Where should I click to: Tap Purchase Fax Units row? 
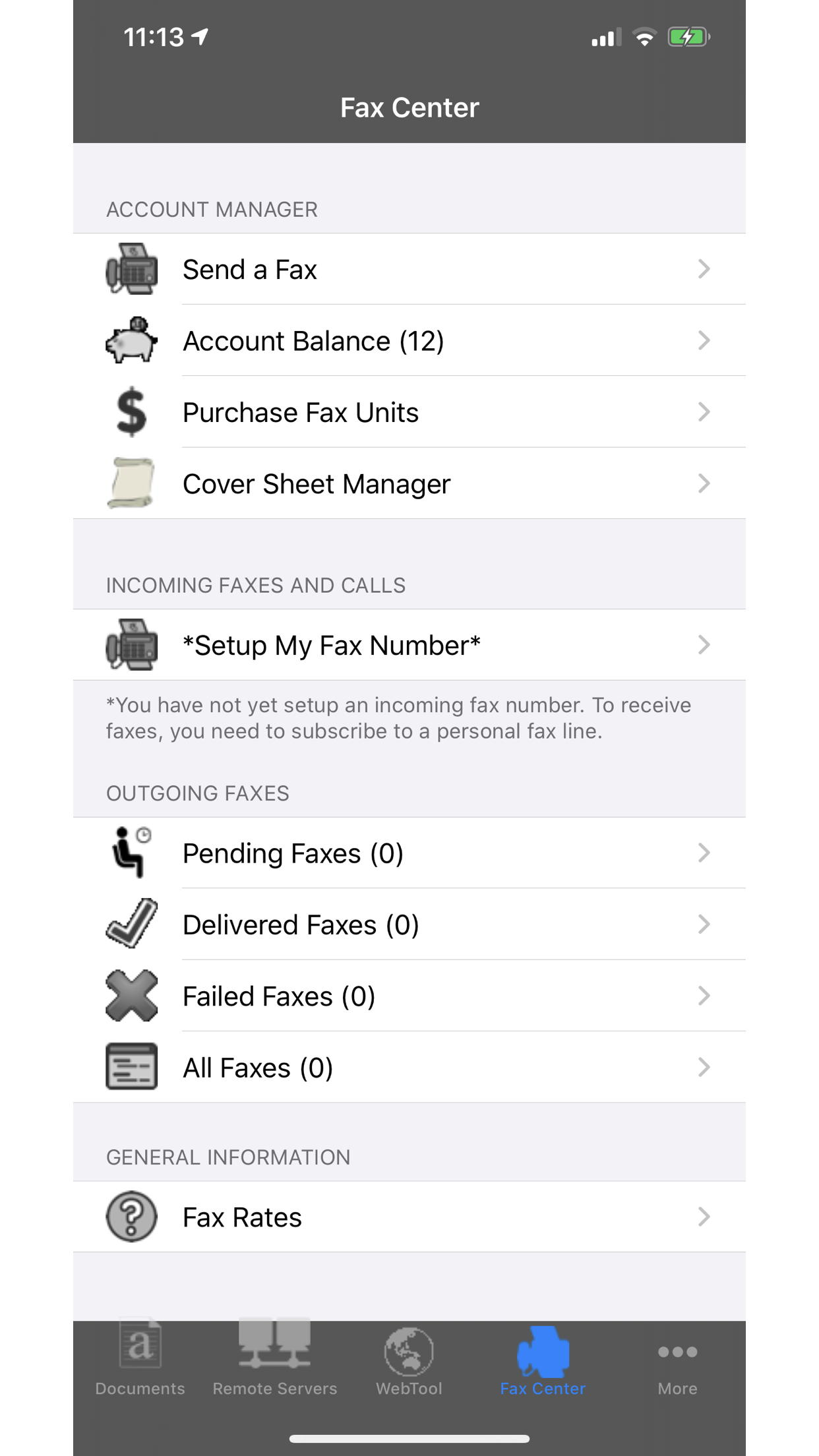tap(409, 411)
